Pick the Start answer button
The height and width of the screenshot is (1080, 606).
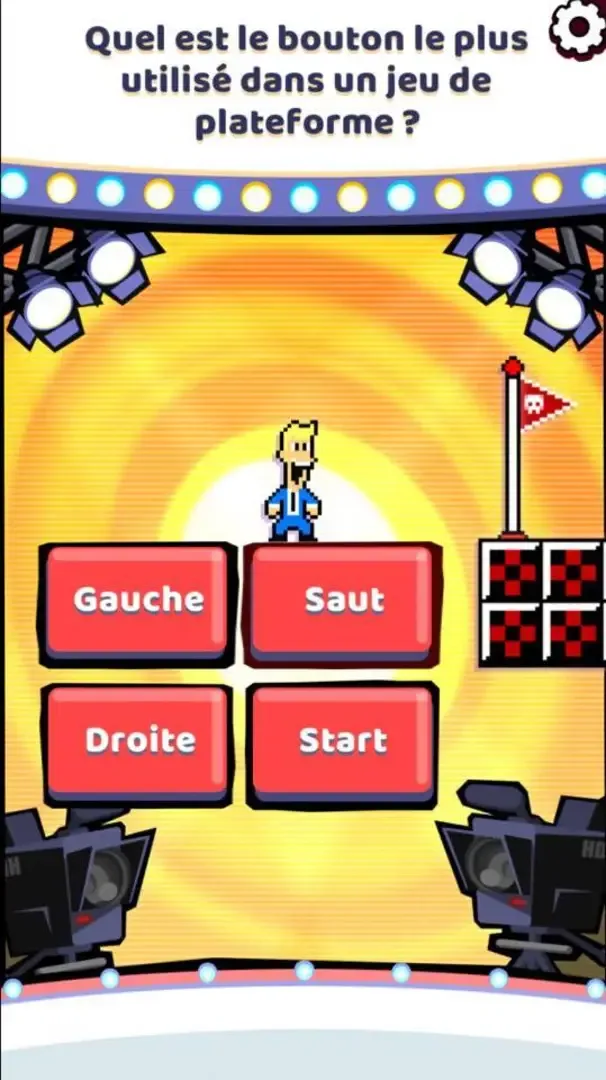point(343,741)
